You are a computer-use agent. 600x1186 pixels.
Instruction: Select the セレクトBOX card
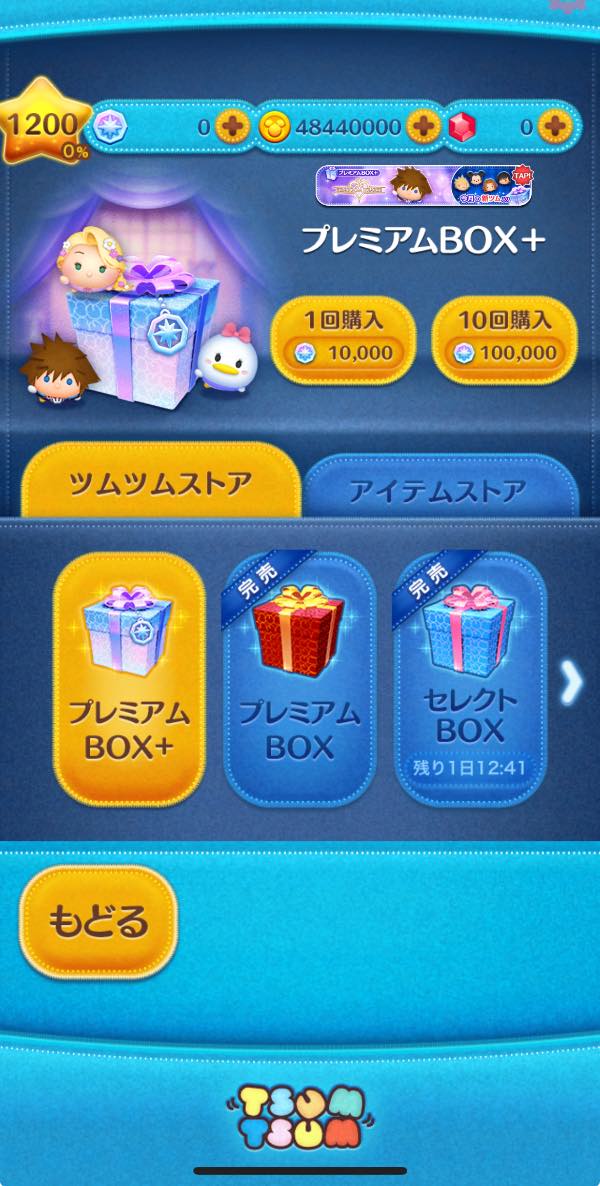tap(470, 679)
